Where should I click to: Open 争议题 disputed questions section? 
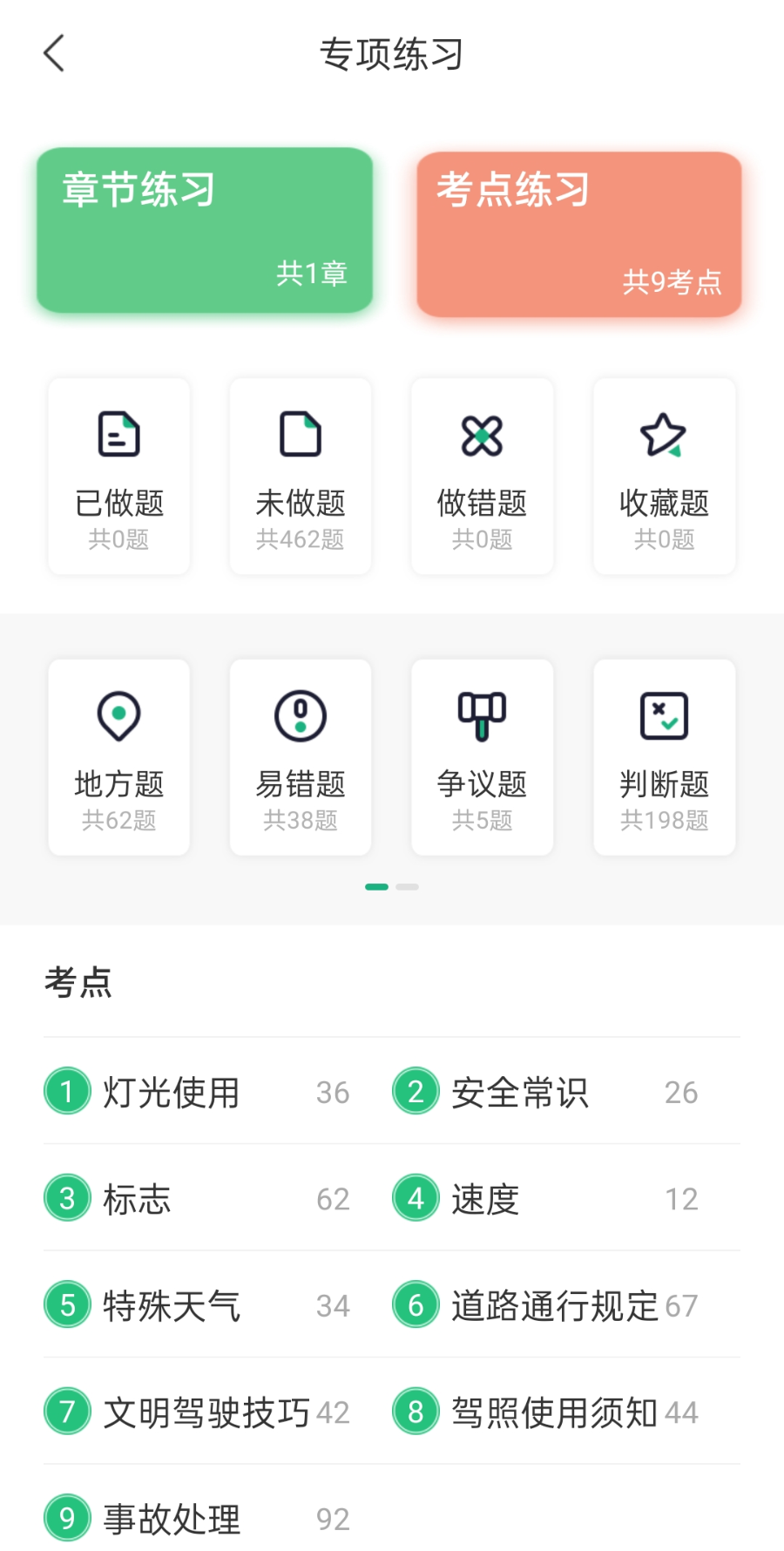pos(482,756)
